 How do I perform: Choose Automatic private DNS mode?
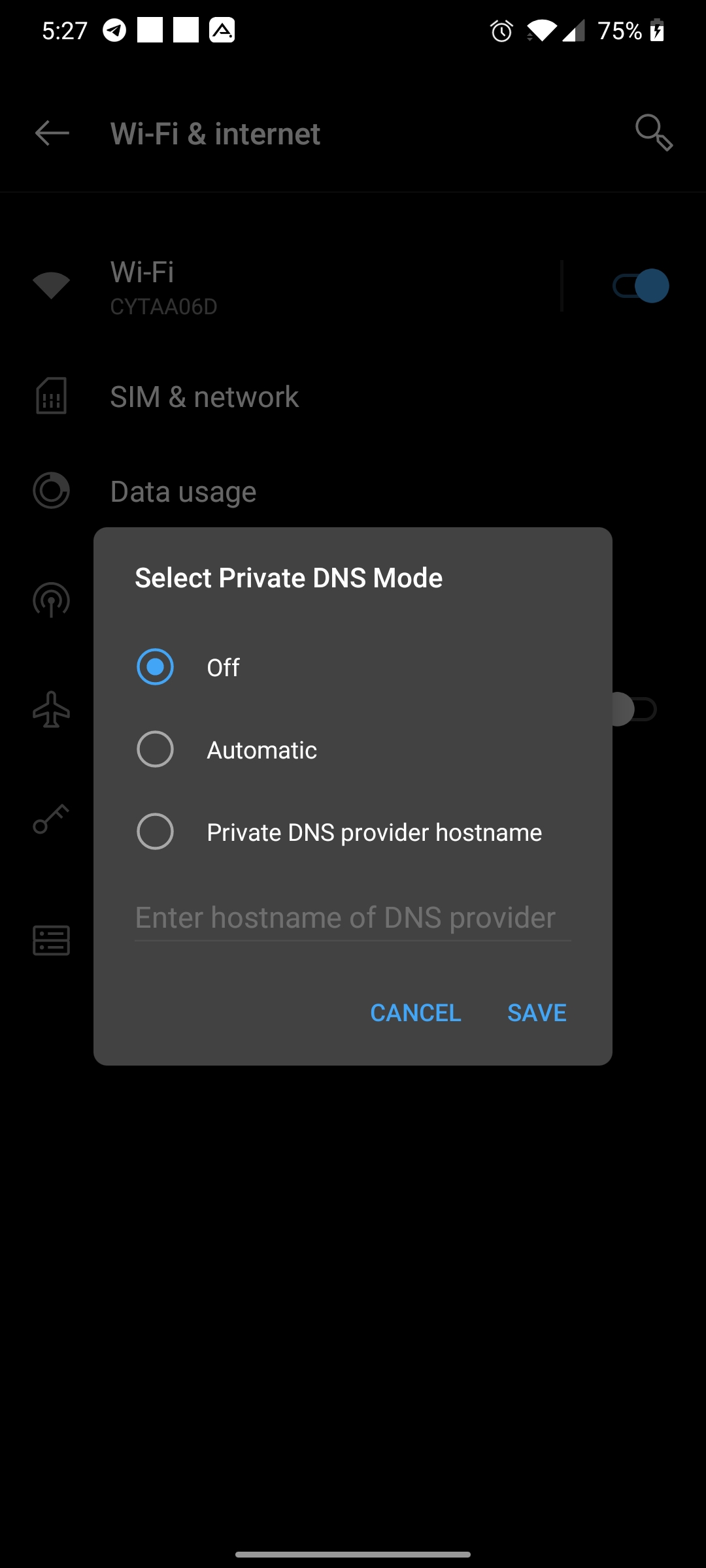[155, 749]
